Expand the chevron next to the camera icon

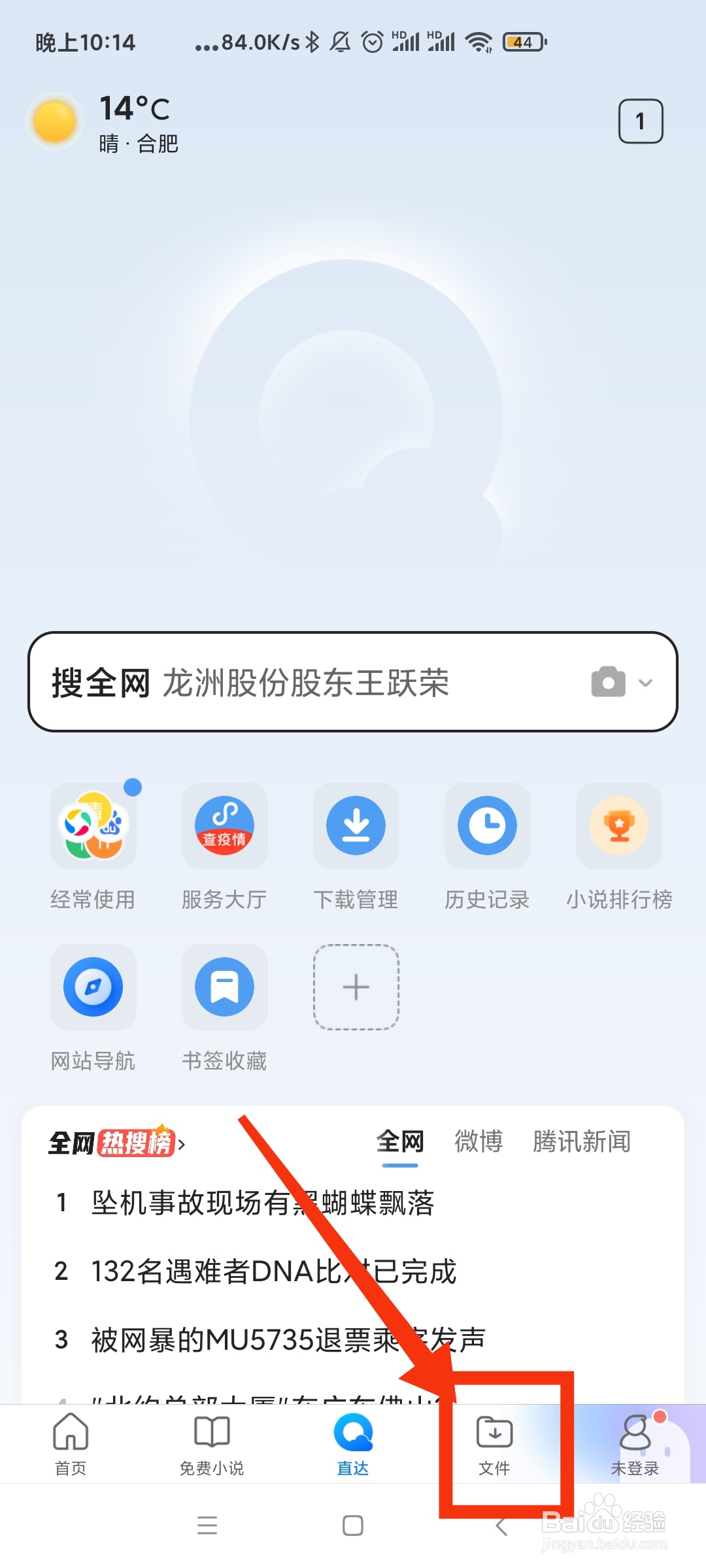[646, 683]
